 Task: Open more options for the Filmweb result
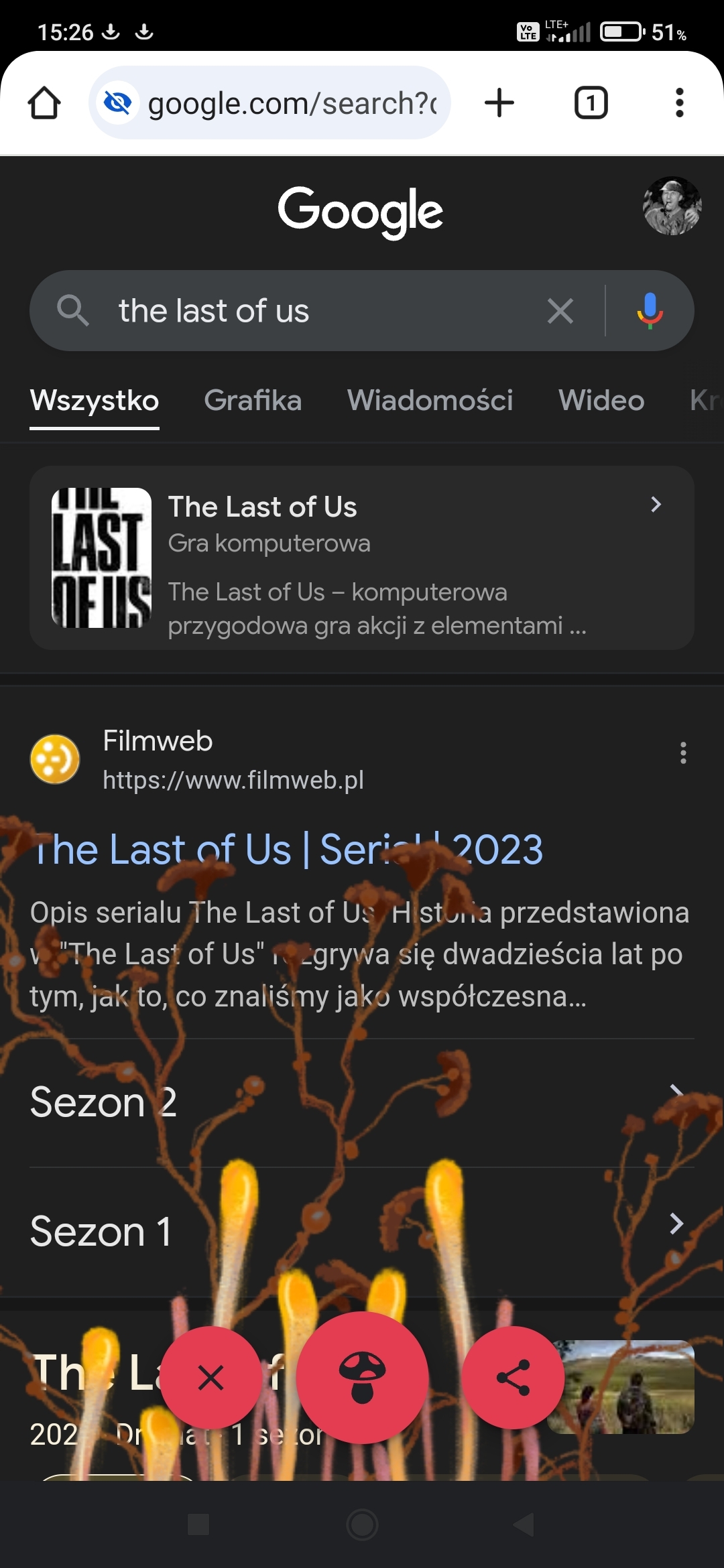[683, 753]
